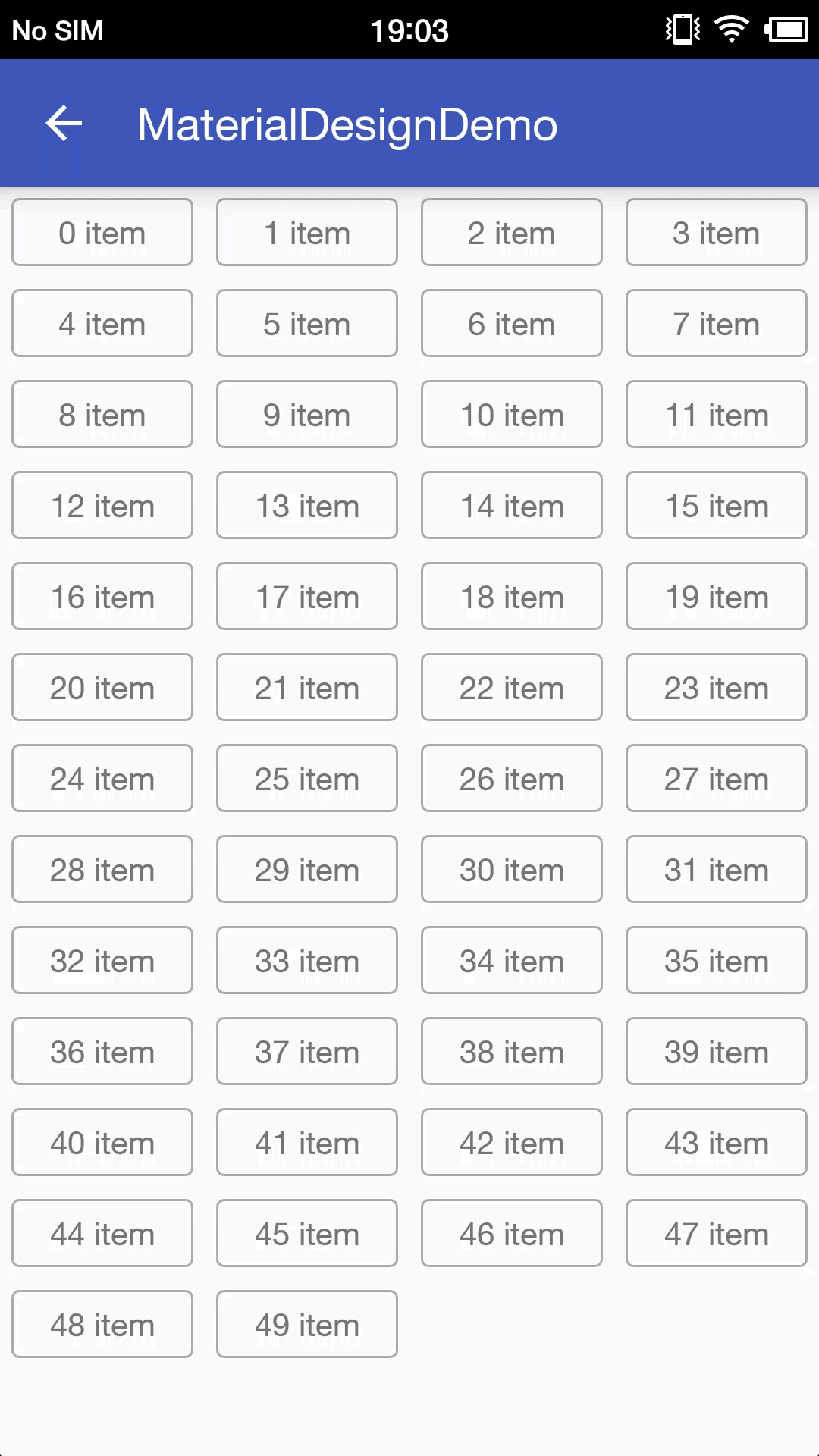Image resolution: width=819 pixels, height=1456 pixels.
Task: Choose the "22 item" button
Action: click(512, 687)
